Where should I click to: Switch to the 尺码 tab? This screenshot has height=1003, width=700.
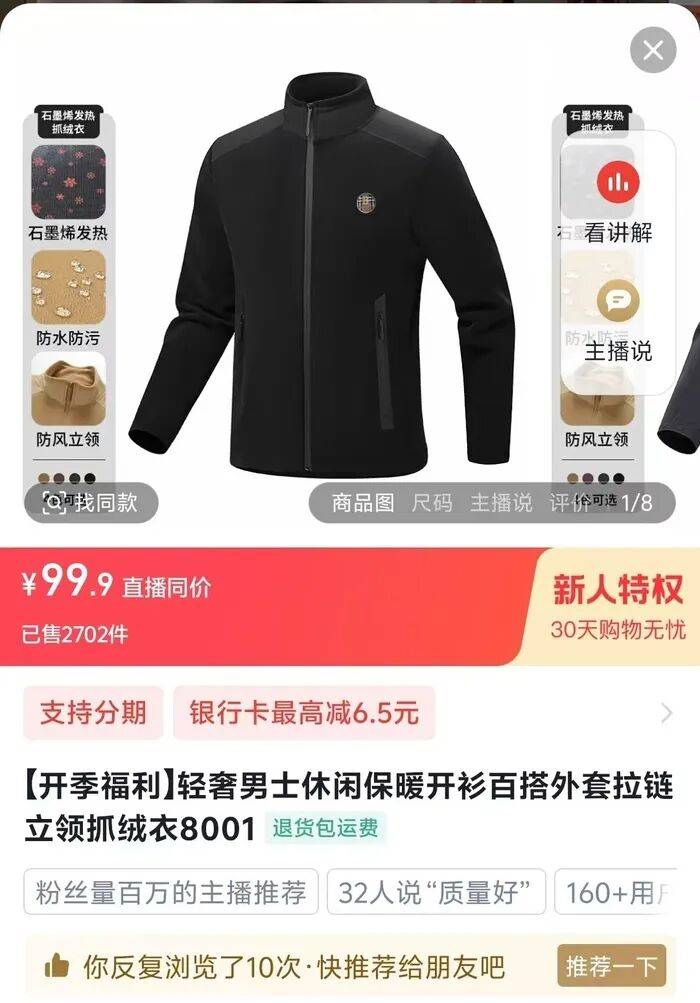(432, 503)
